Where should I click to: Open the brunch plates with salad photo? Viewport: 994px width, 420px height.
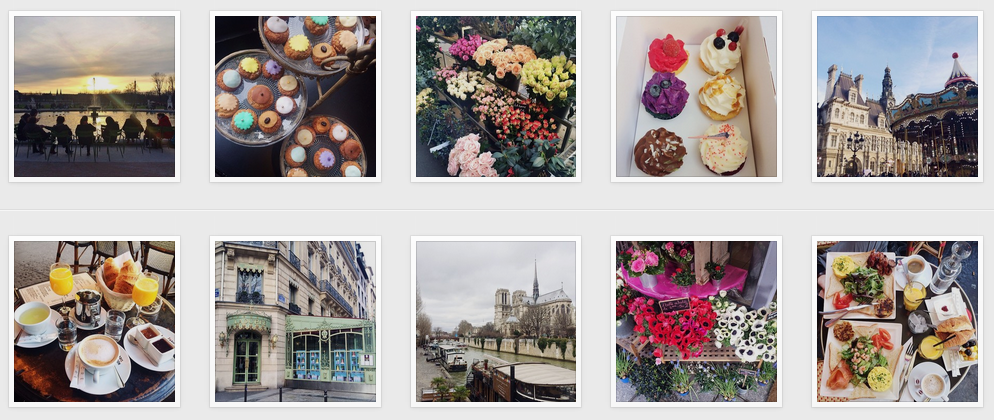click(x=898, y=321)
